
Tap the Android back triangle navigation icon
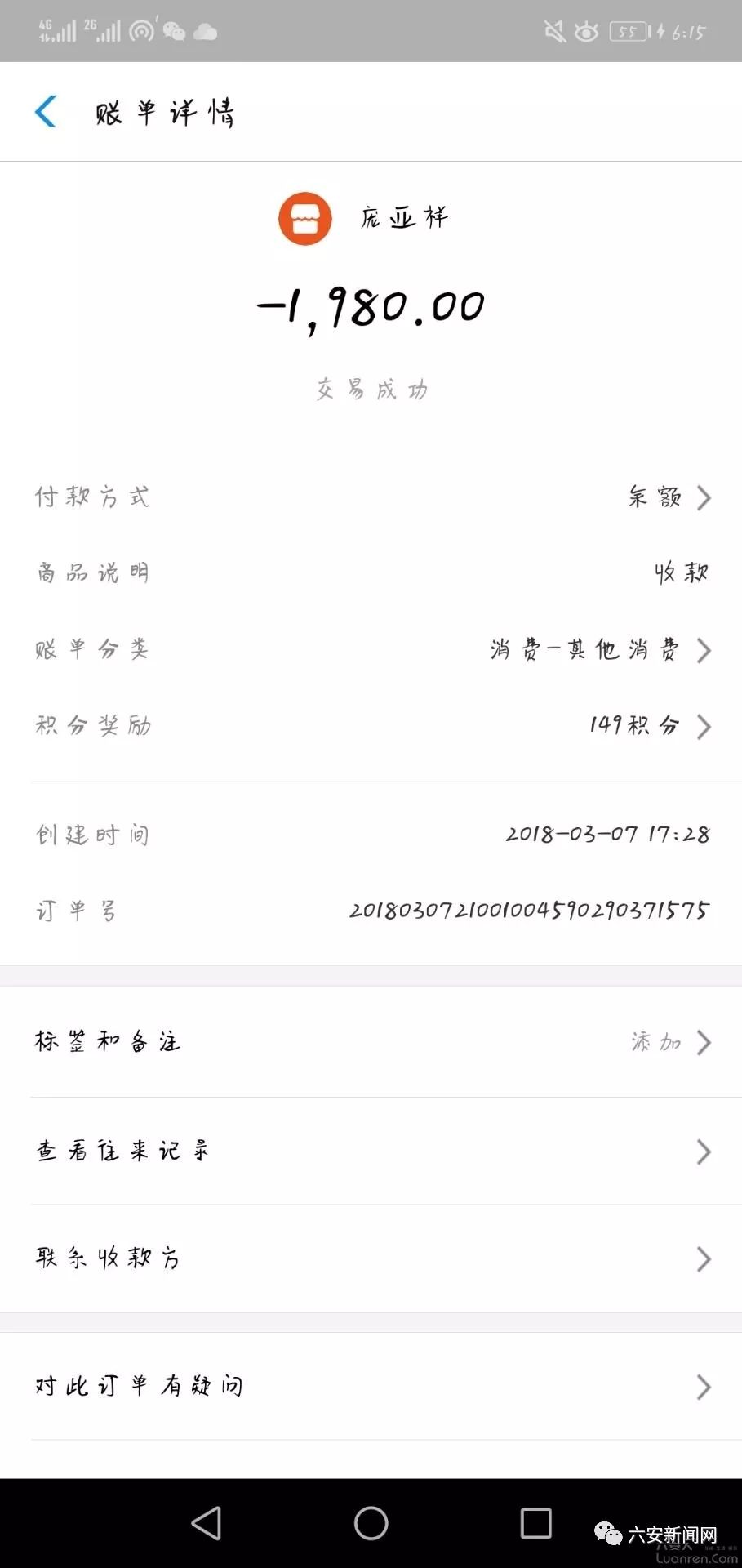coord(207,1521)
